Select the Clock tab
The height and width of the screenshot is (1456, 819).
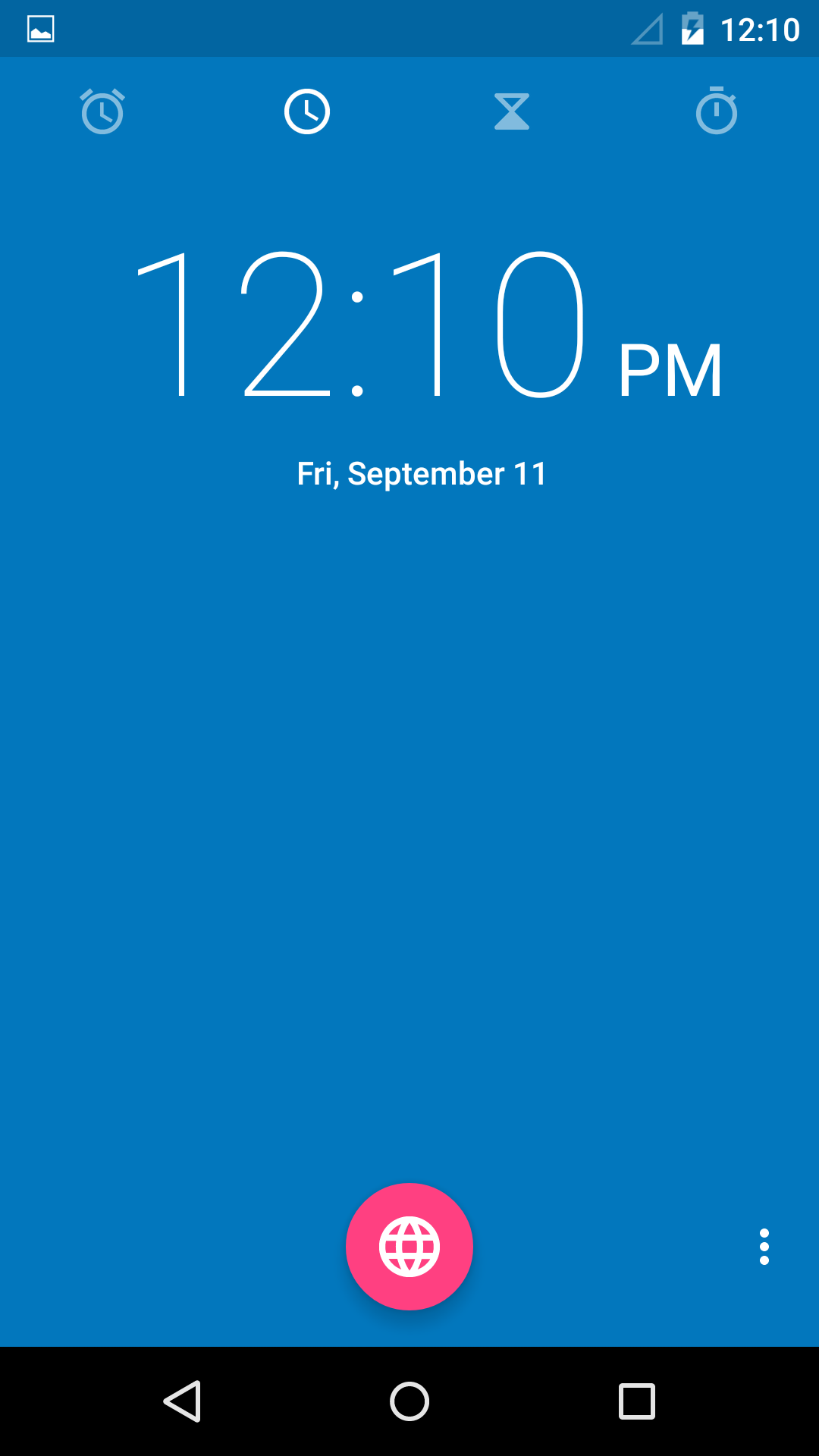307,112
